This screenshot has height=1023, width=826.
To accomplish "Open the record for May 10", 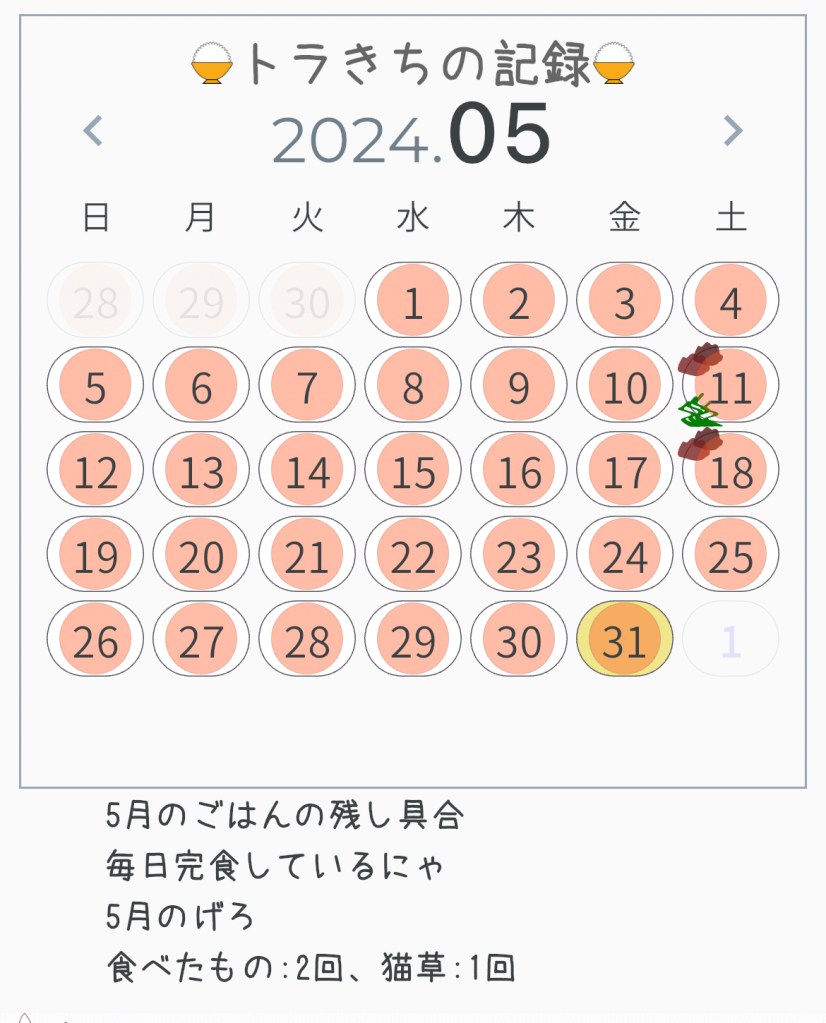I will click(625, 386).
